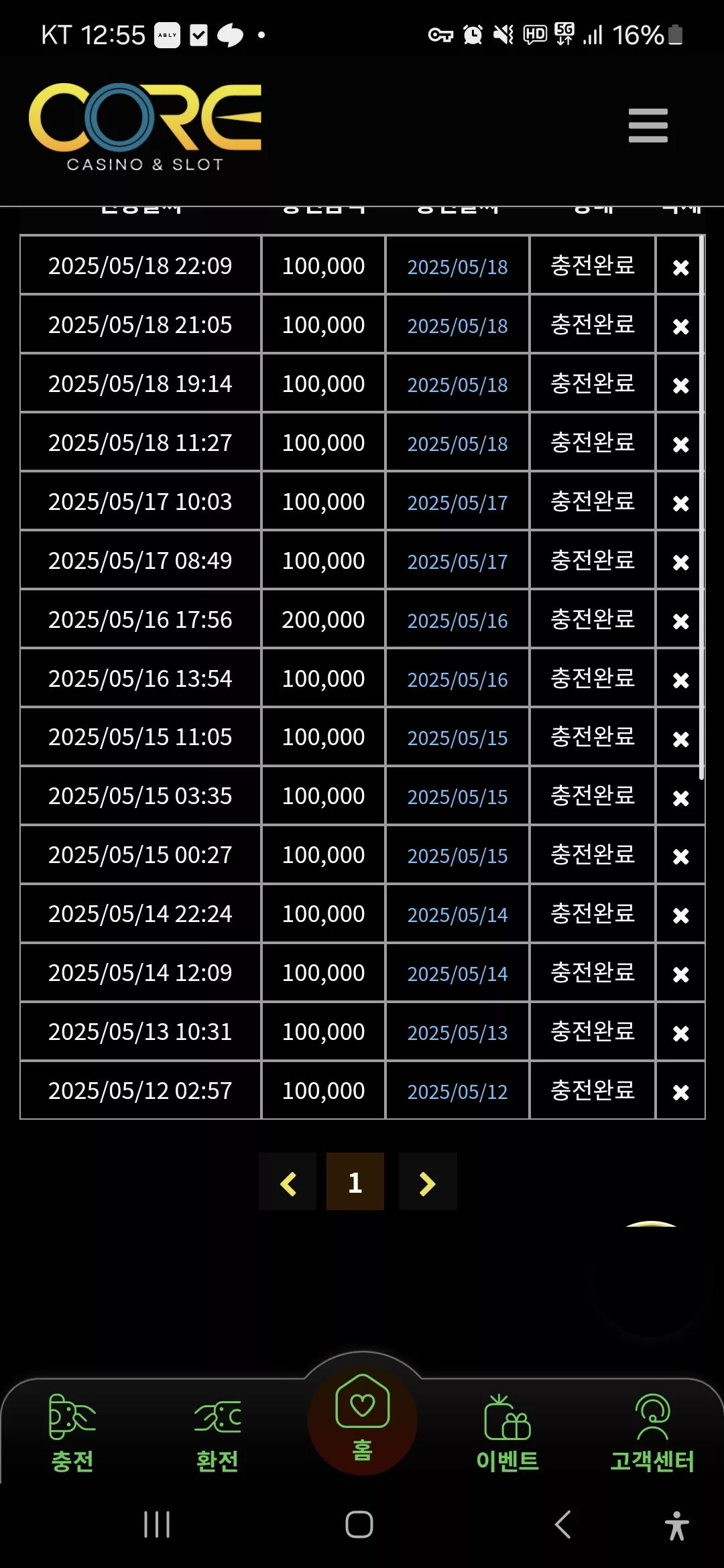Screen dimensions: 724x1568
Task: Go to the previous page arrow
Action: [x=288, y=1182]
